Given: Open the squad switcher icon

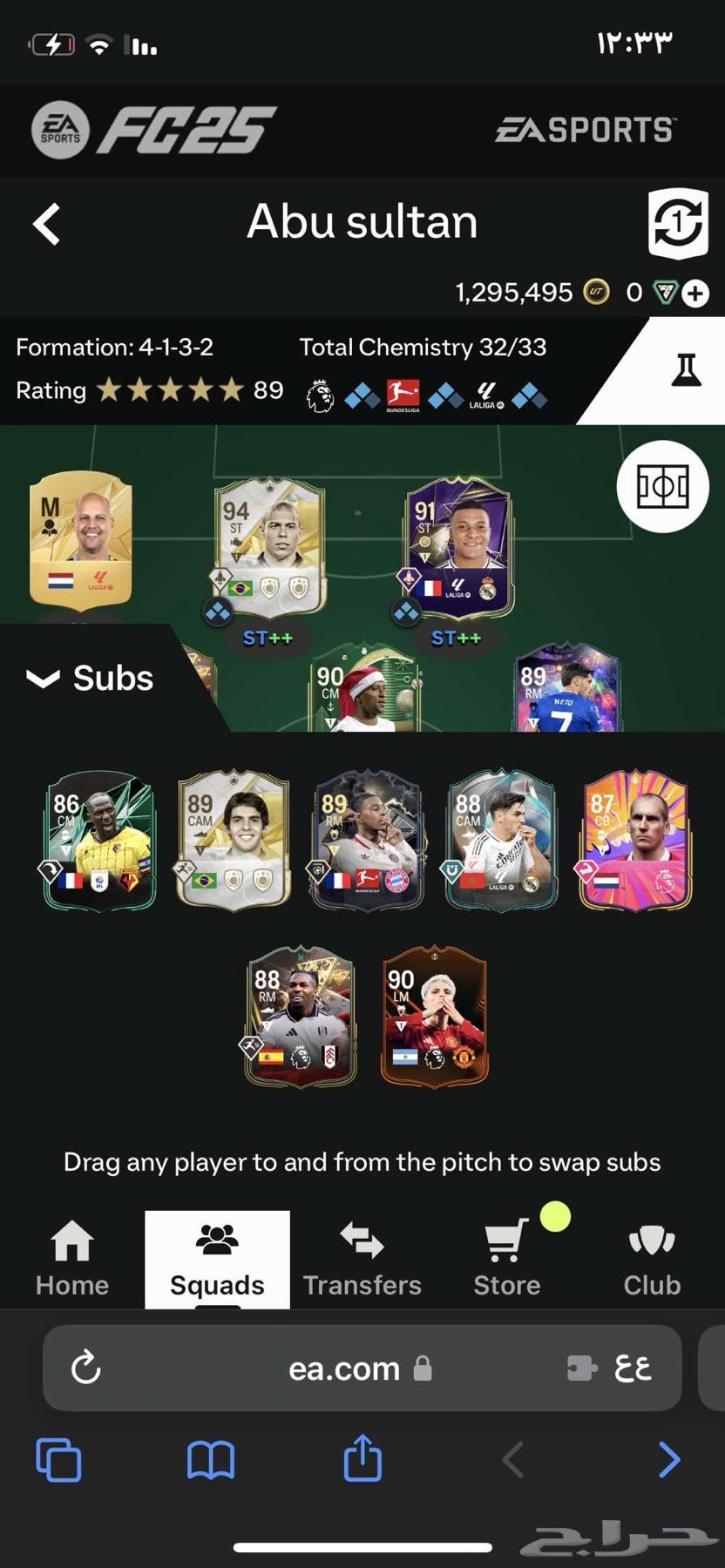Looking at the screenshot, I should [x=677, y=224].
